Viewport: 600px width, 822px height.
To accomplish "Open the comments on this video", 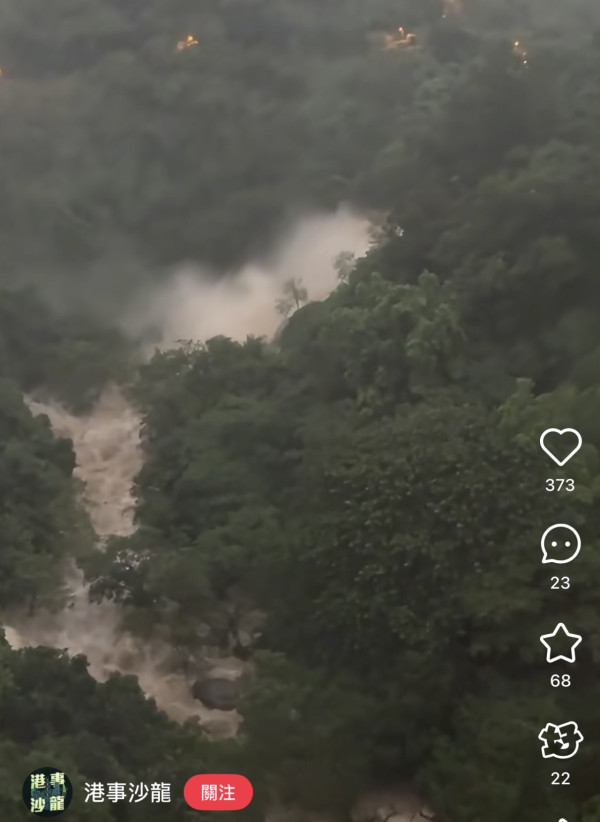I will tap(560, 544).
